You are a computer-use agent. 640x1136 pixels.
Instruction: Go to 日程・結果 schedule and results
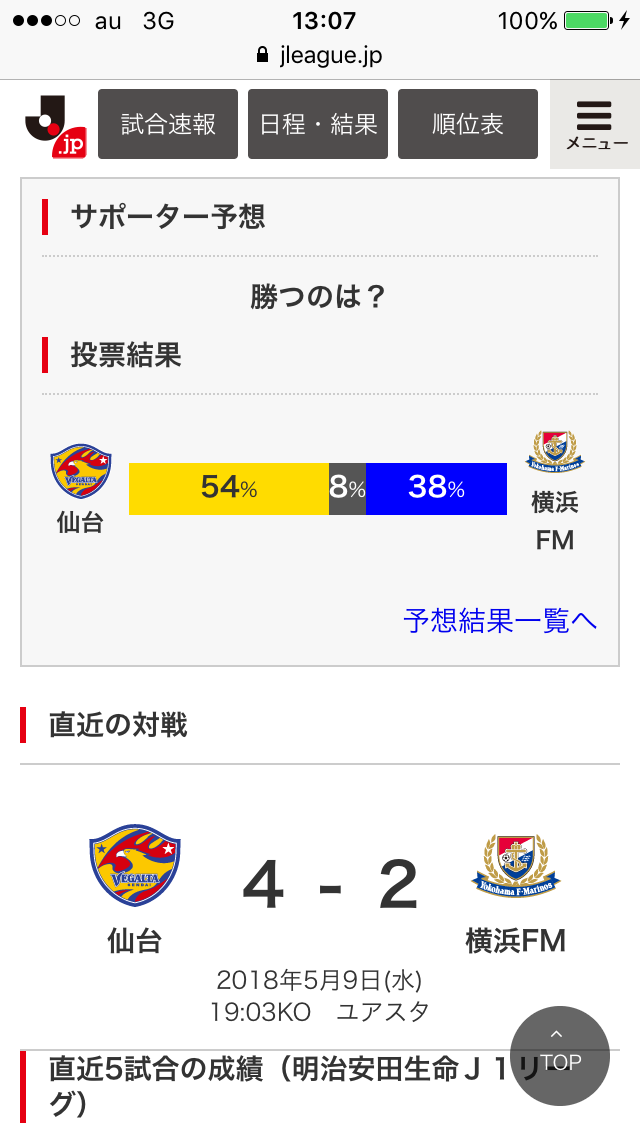point(318,125)
